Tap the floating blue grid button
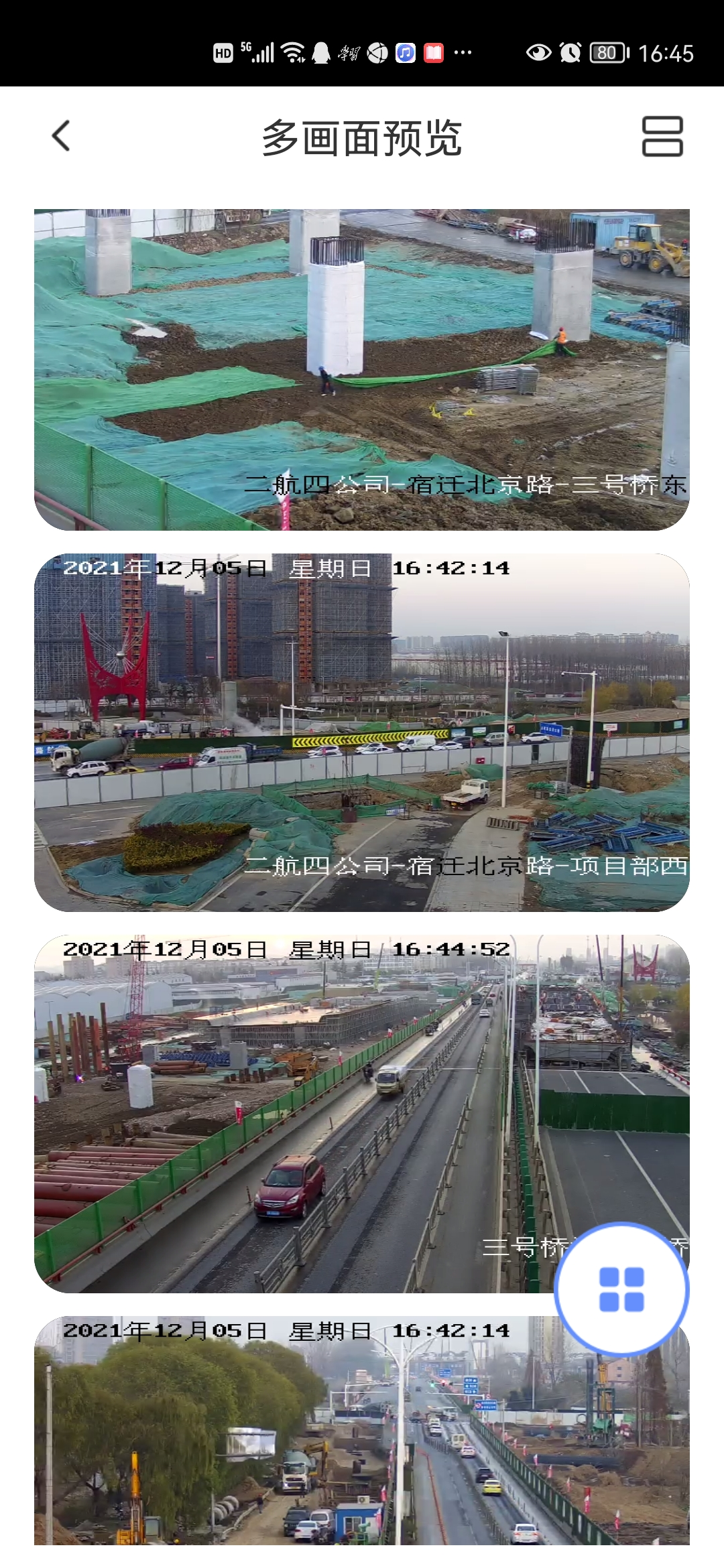724x1568 pixels. point(621,1289)
